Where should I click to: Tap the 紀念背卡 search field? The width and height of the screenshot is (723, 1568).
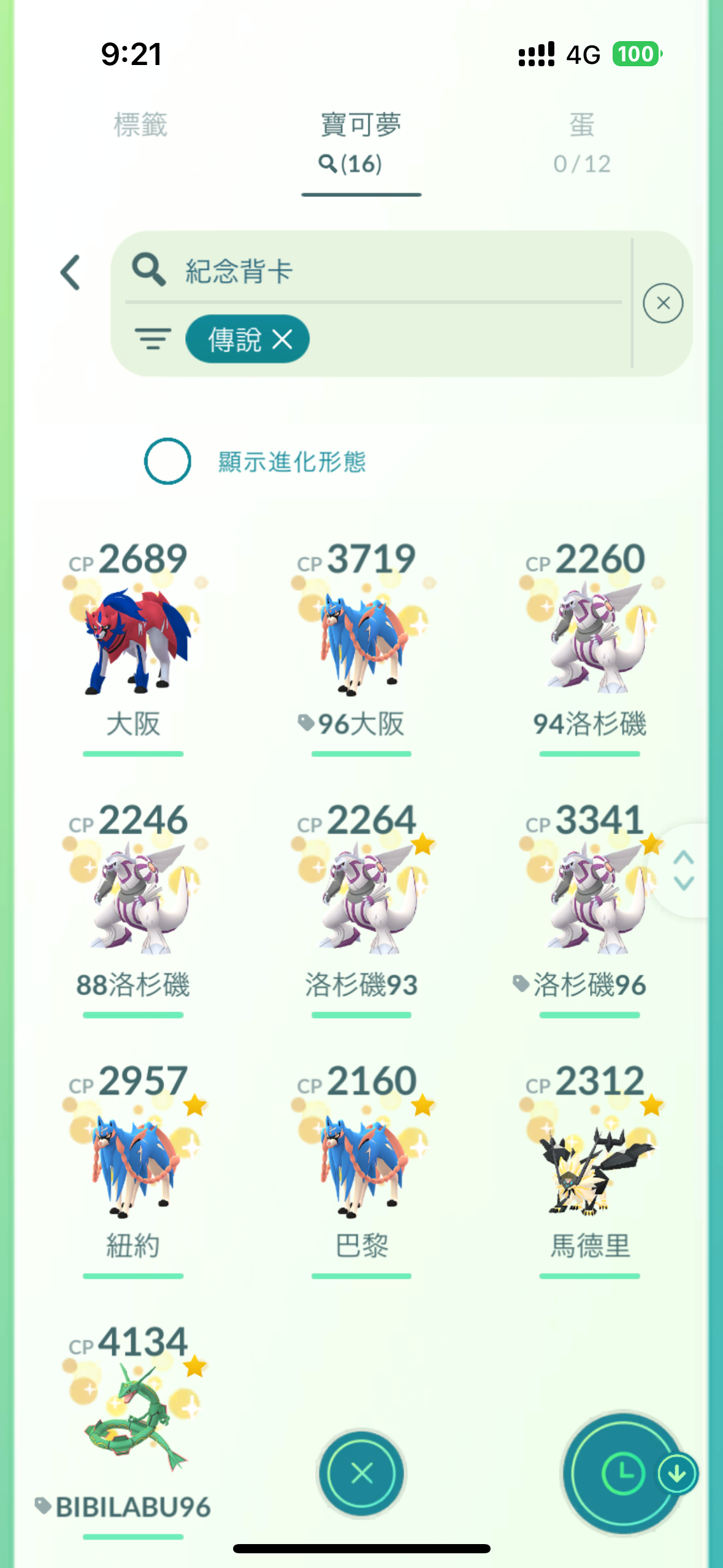pyautogui.click(x=392, y=271)
